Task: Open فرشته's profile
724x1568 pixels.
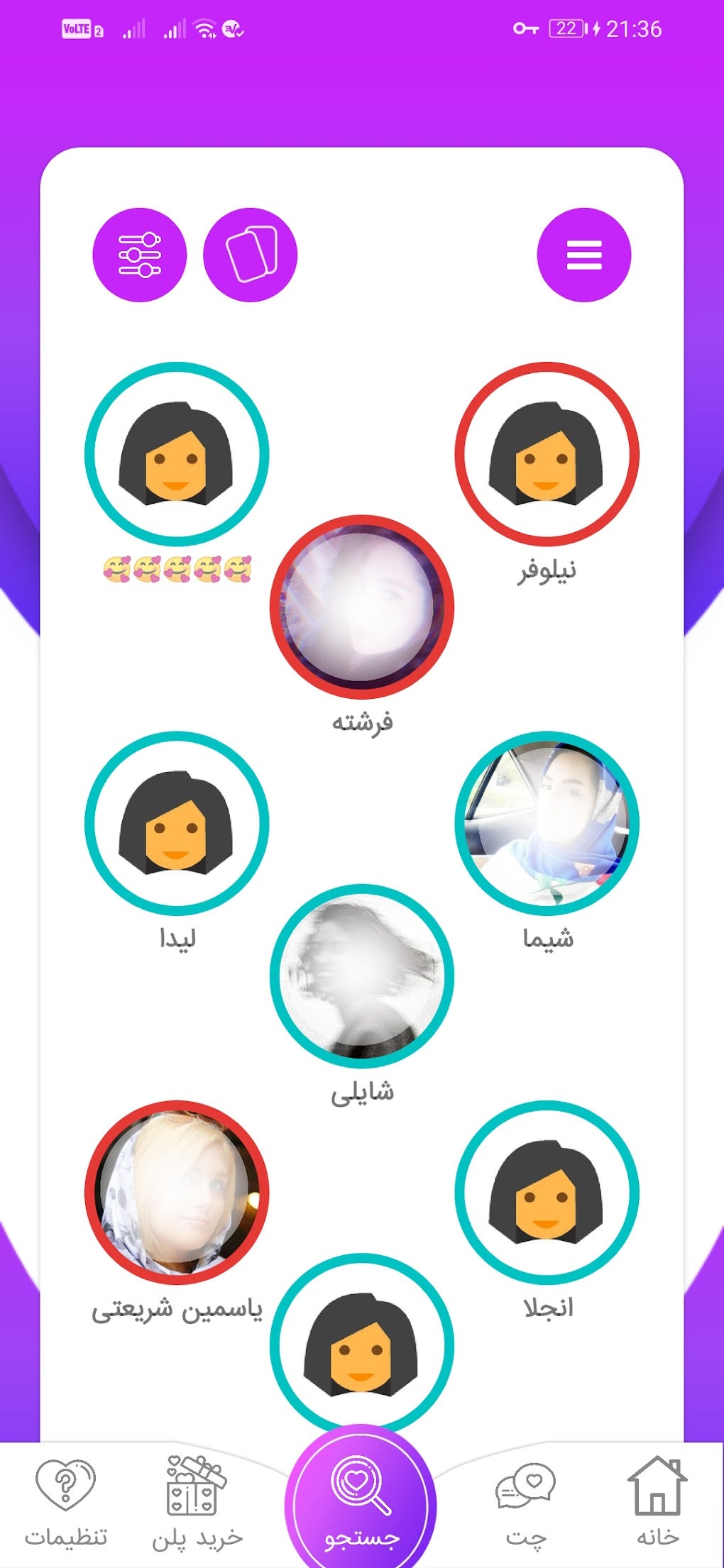Action: tap(362, 607)
